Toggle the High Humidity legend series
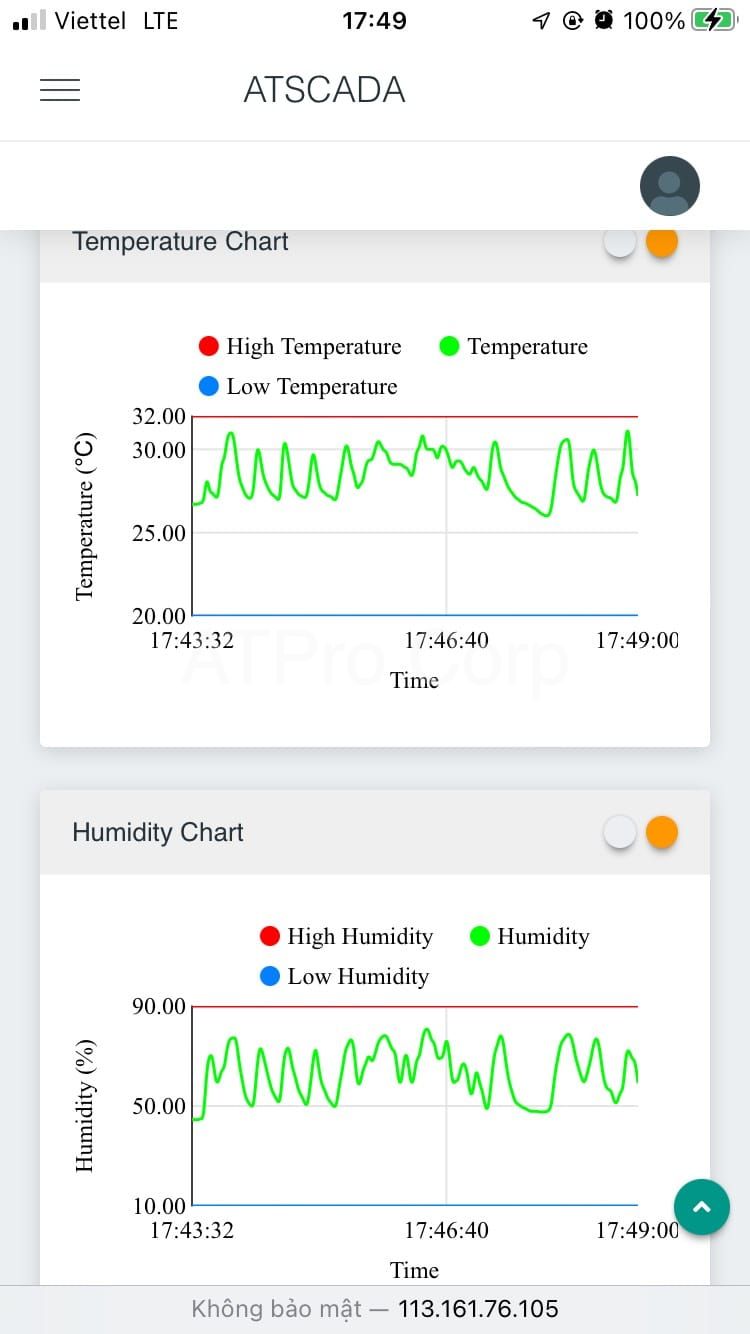 coord(346,937)
